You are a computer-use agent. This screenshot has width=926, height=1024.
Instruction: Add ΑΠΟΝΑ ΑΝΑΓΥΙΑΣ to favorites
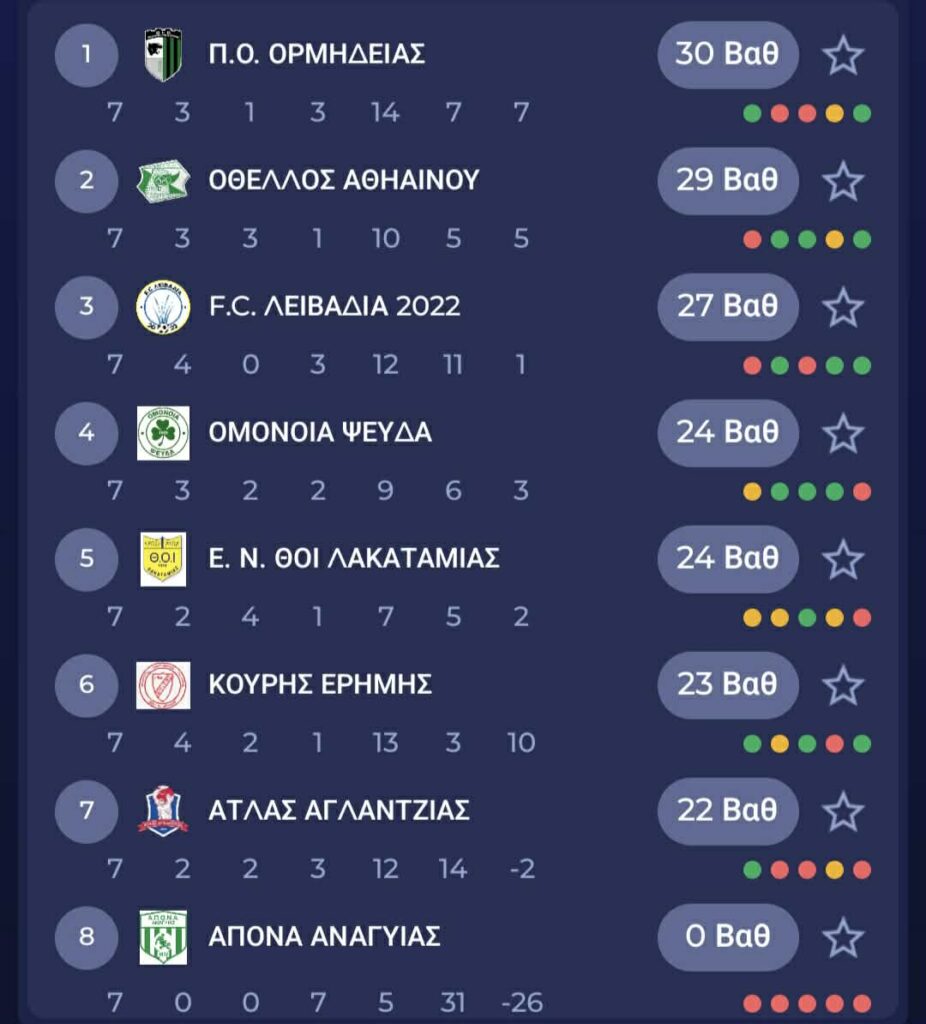click(x=843, y=937)
